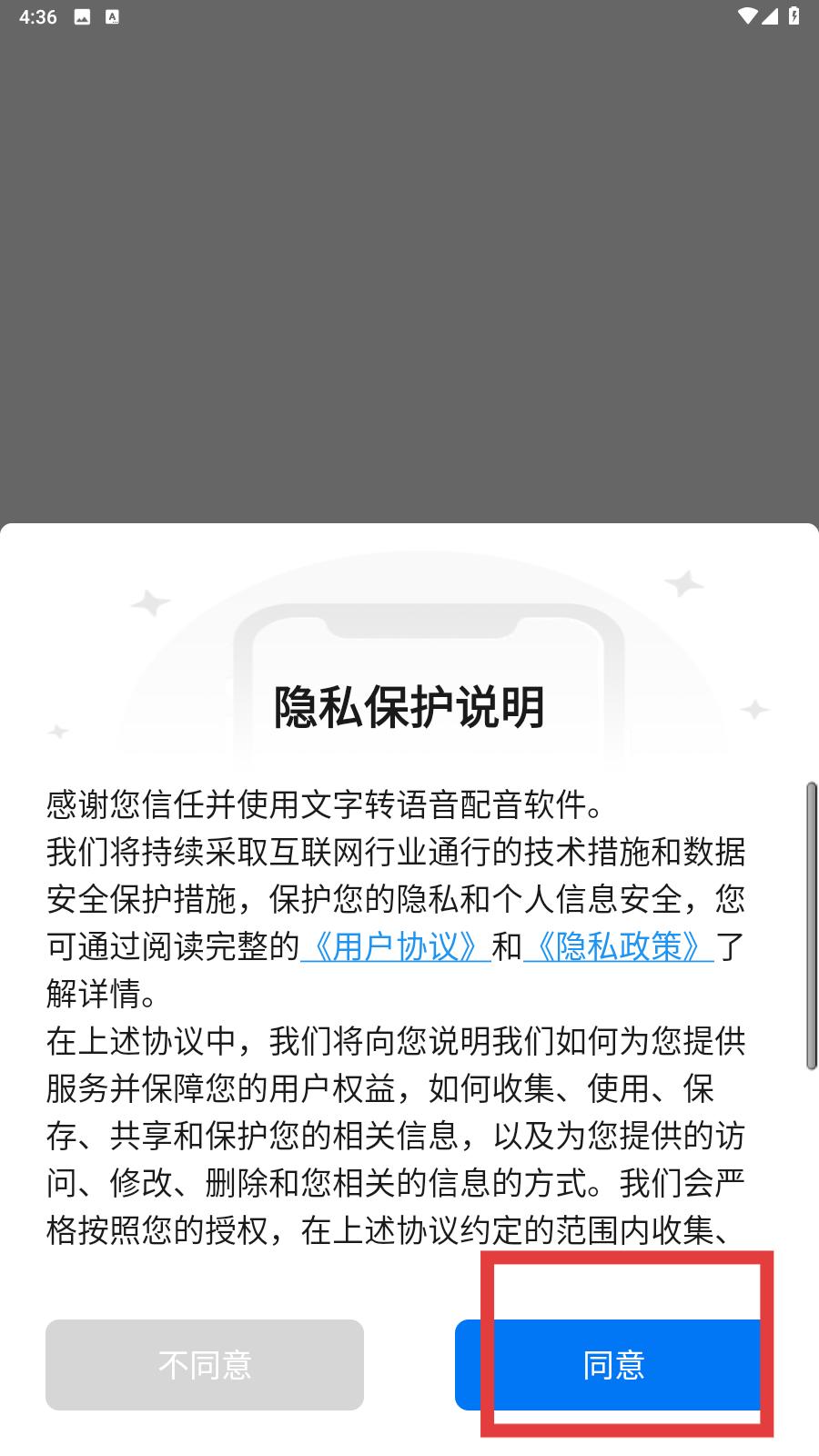Open the 《隐私政策》 link
This screenshot has width=819, height=1456.
click(x=619, y=947)
